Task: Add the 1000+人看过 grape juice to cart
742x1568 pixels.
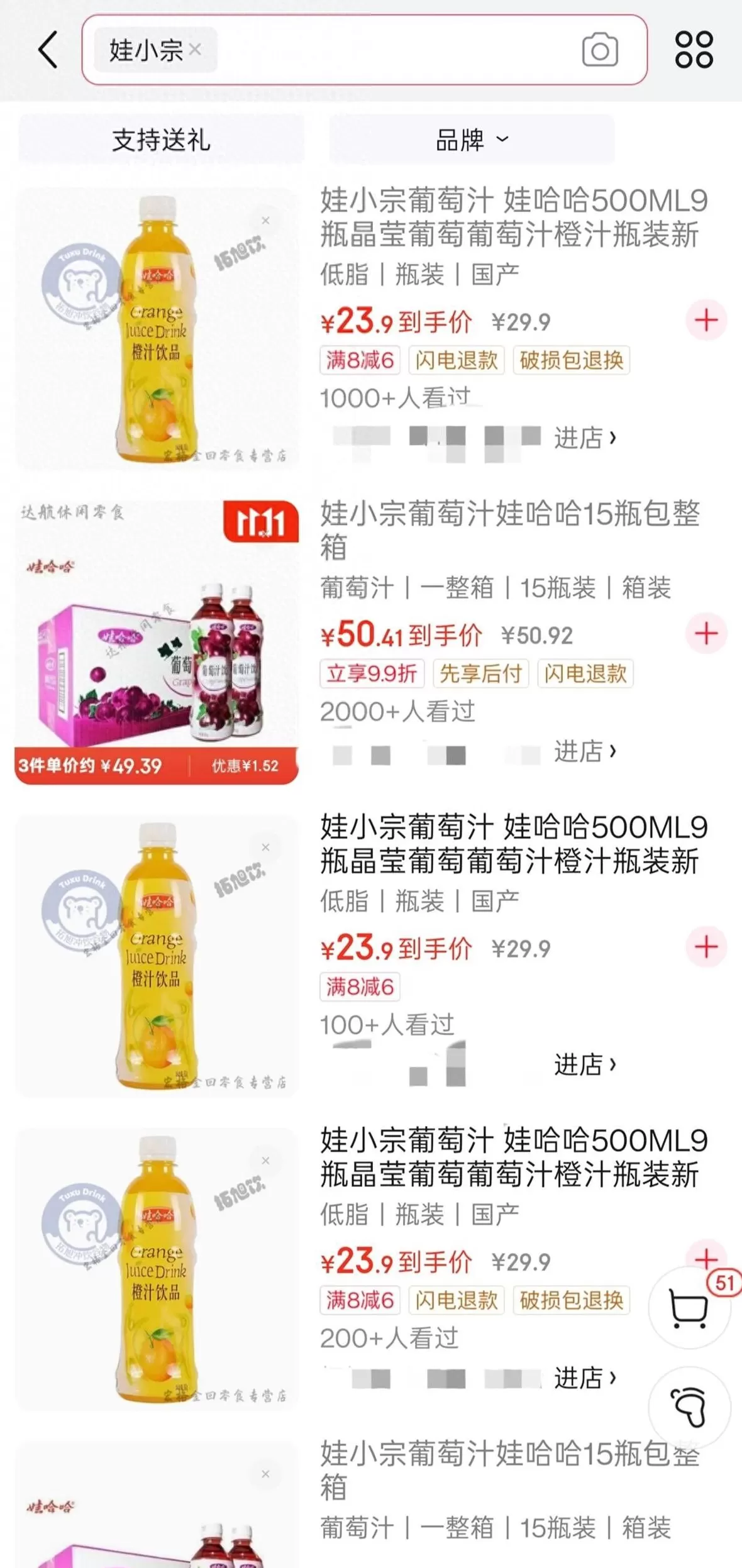Action: [x=706, y=320]
